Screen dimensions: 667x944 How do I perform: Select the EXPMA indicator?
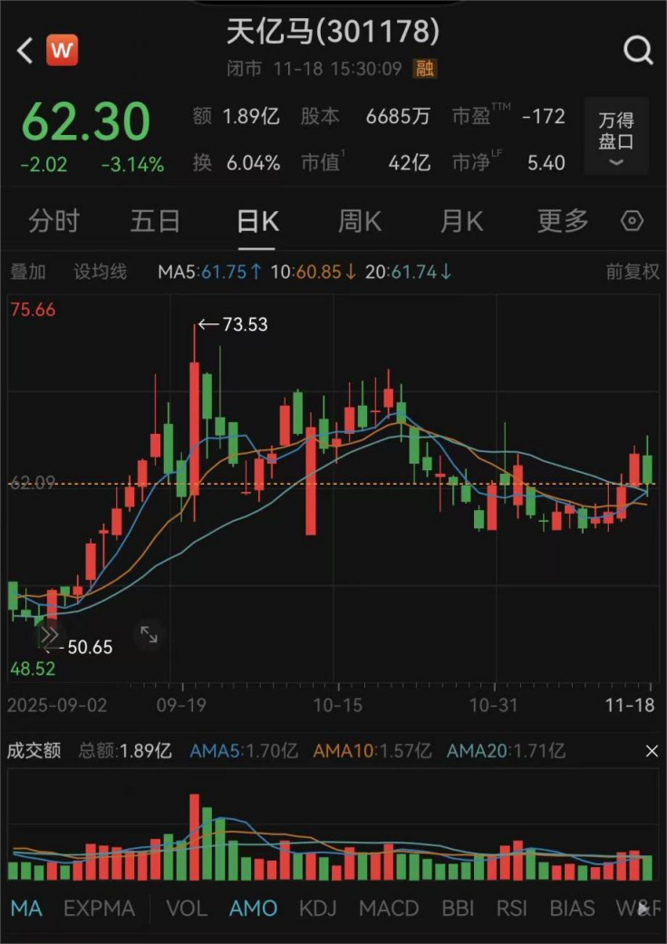99,908
